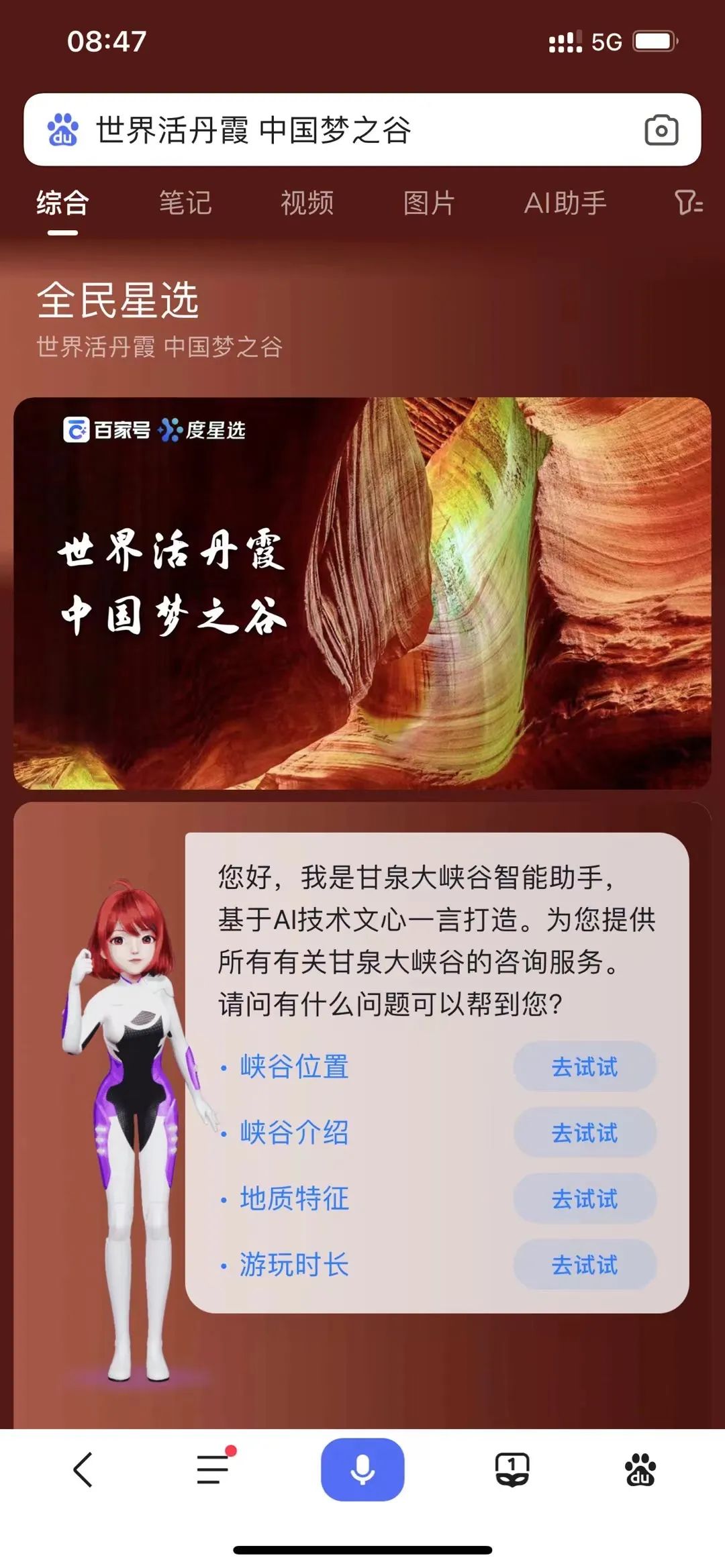Tap 去试试 next to 峡谷位置
The height and width of the screenshot is (1568, 725).
[x=583, y=1065]
